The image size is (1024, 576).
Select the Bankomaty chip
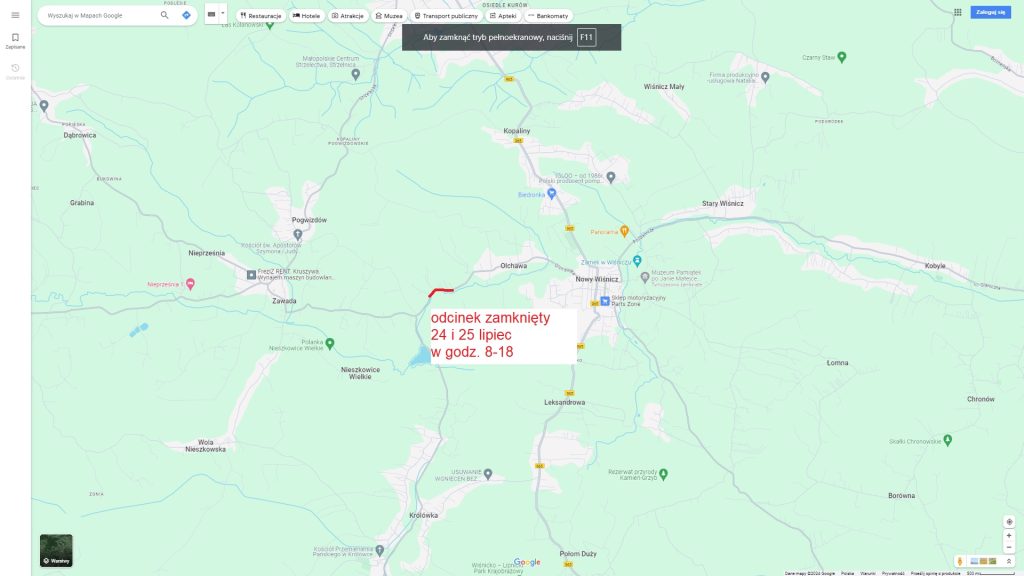click(548, 16)
